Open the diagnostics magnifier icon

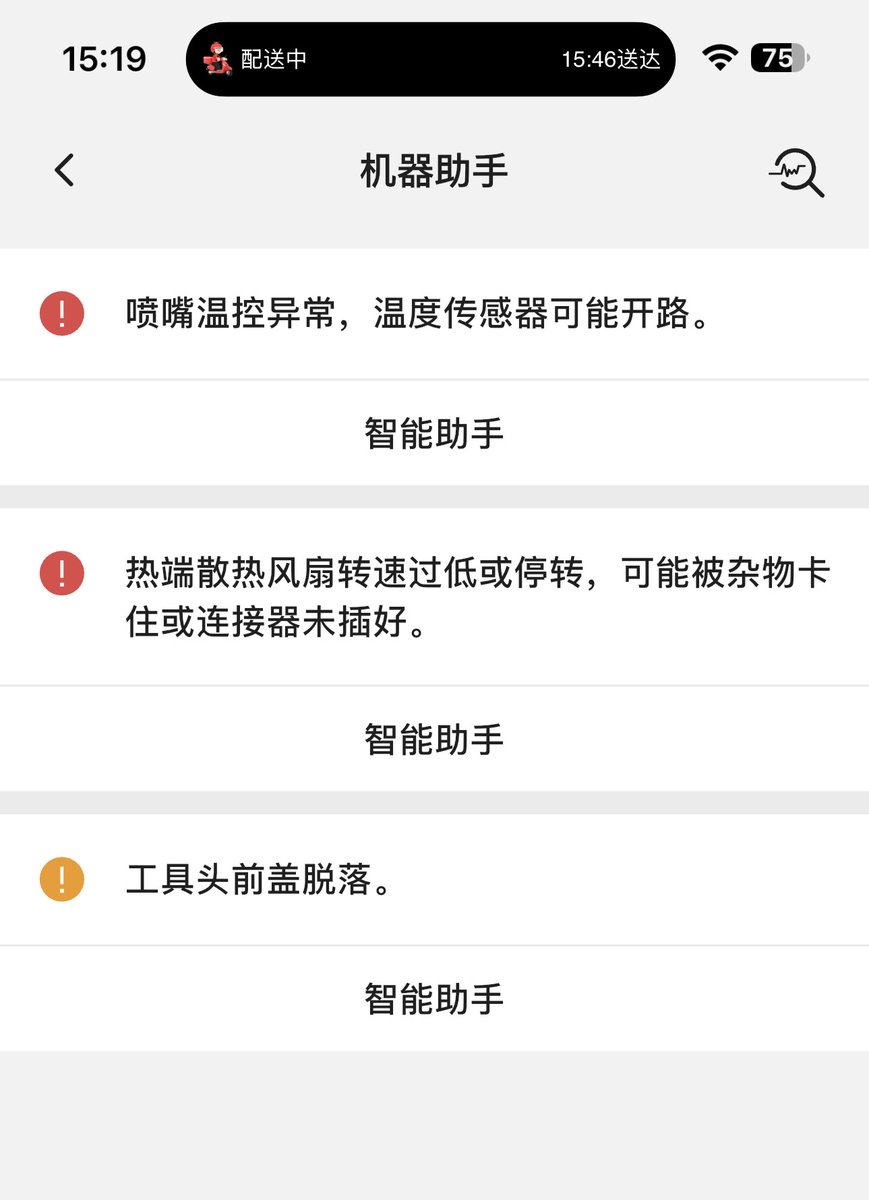pyautogui.click(x=797, y=173)
